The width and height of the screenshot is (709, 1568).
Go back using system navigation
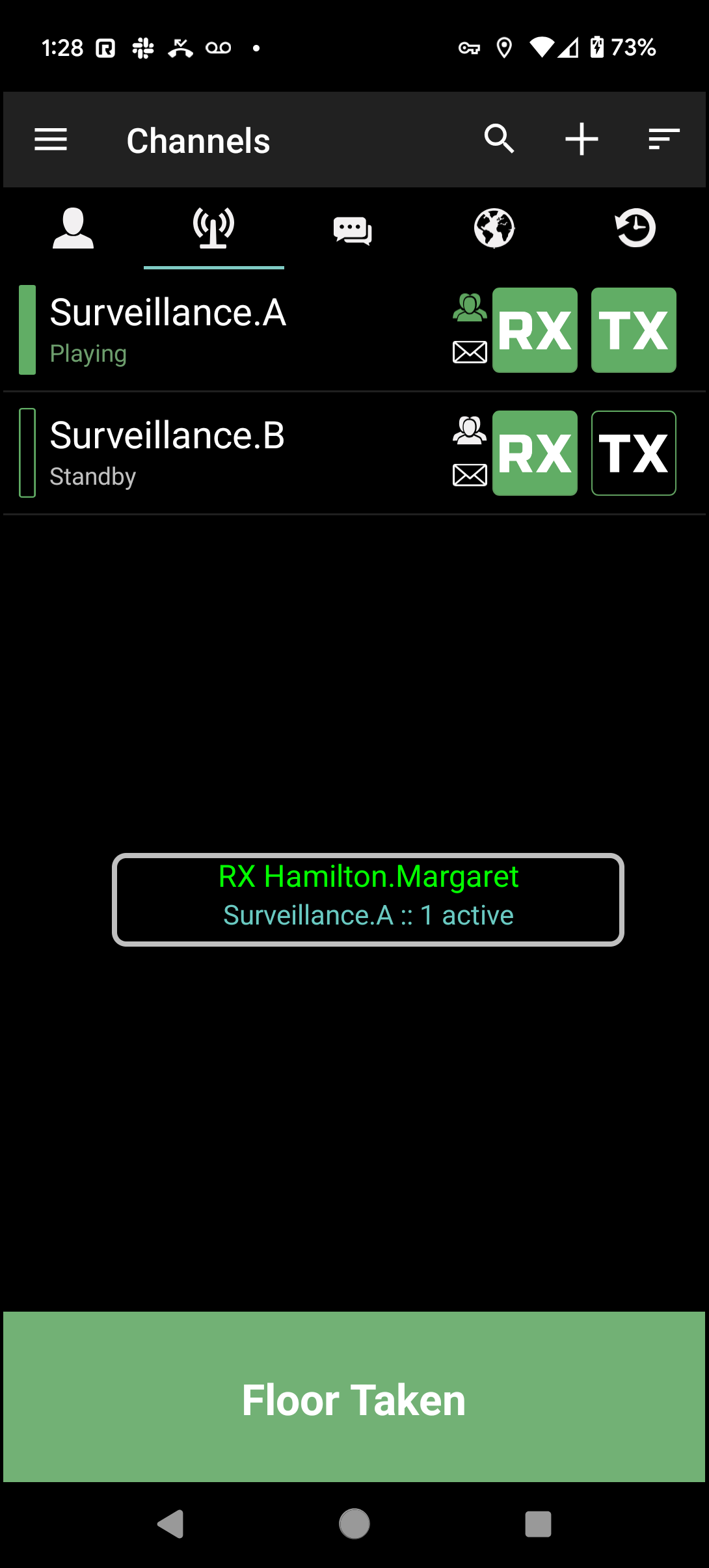171,1524
